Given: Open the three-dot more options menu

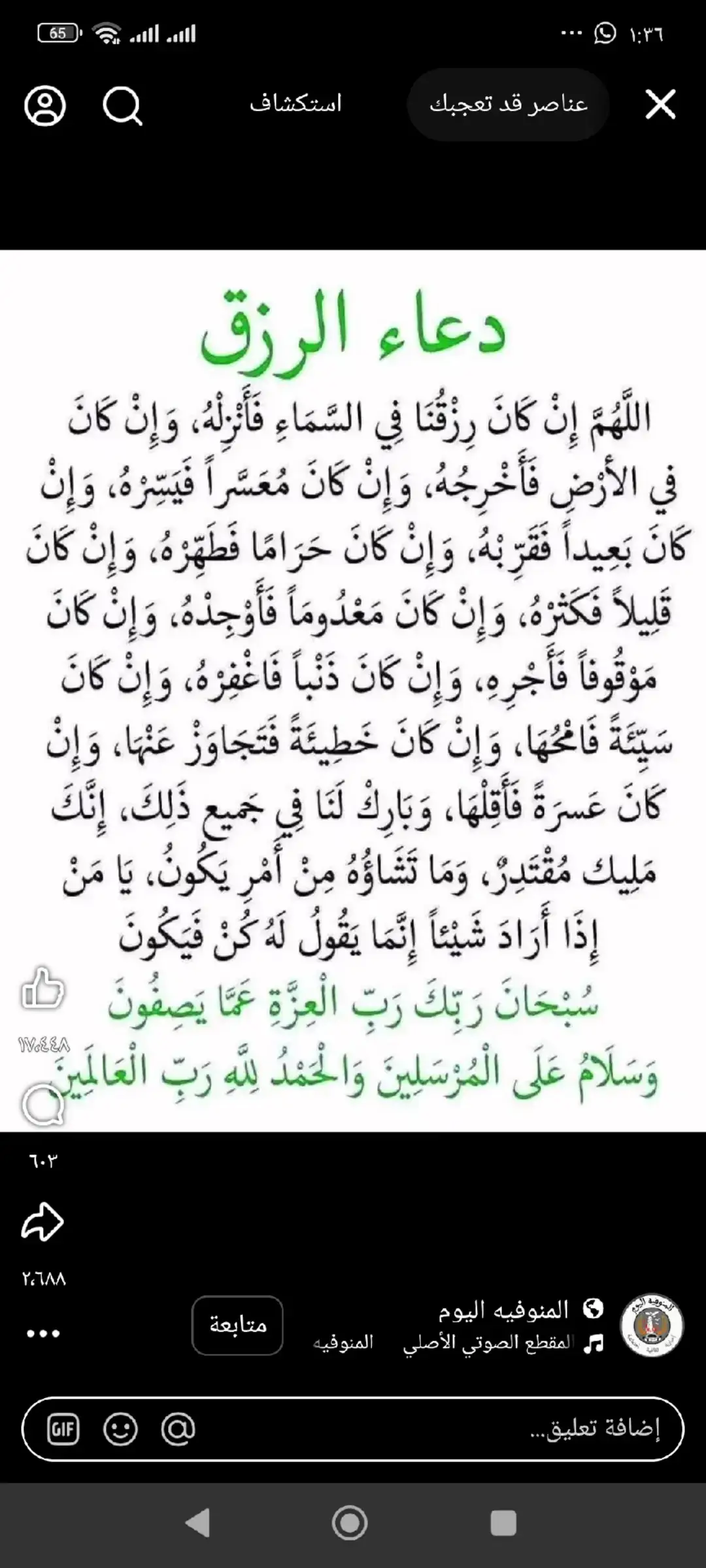Looking at the screenshot, I should [x=43, y=1333].
